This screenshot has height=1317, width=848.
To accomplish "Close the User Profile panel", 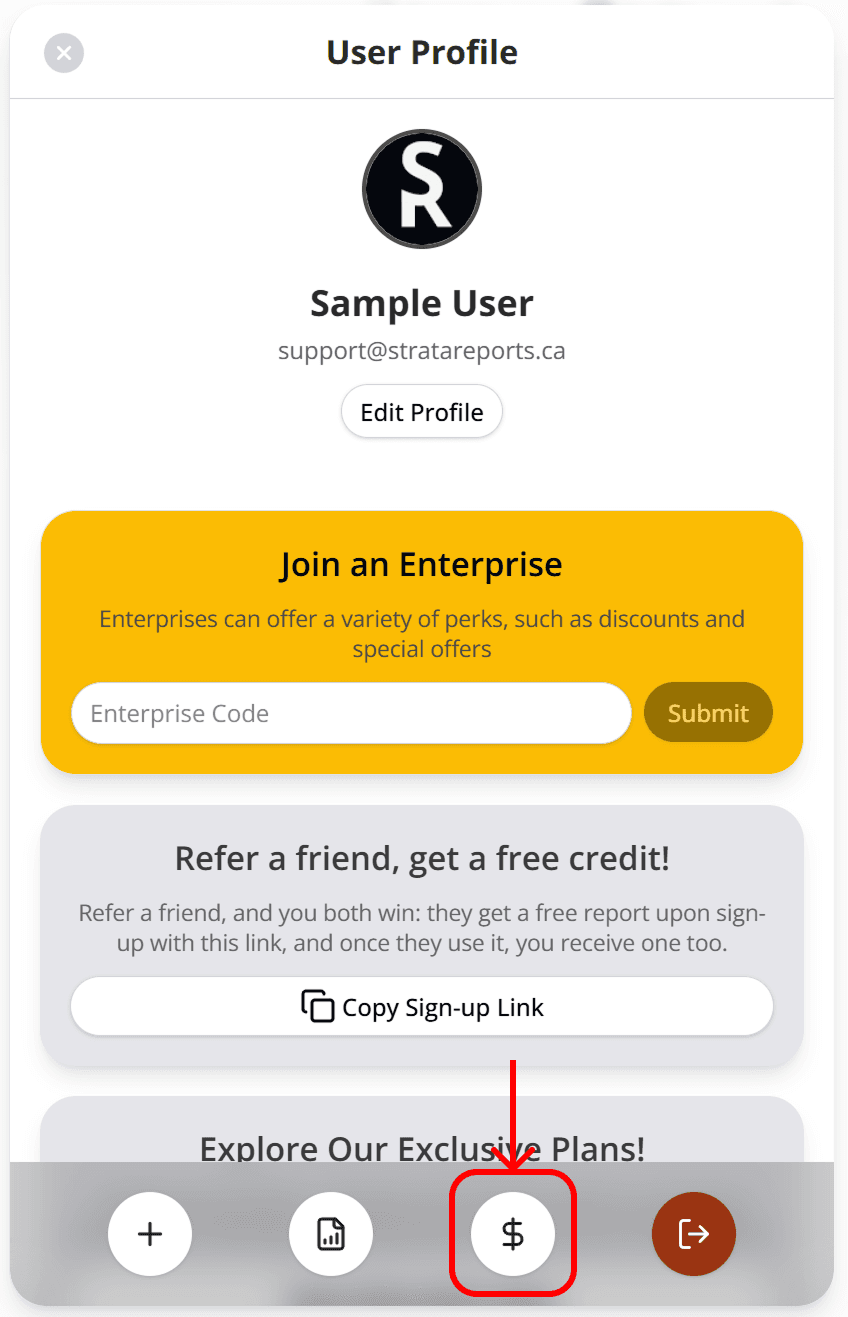I will [64, 53].
